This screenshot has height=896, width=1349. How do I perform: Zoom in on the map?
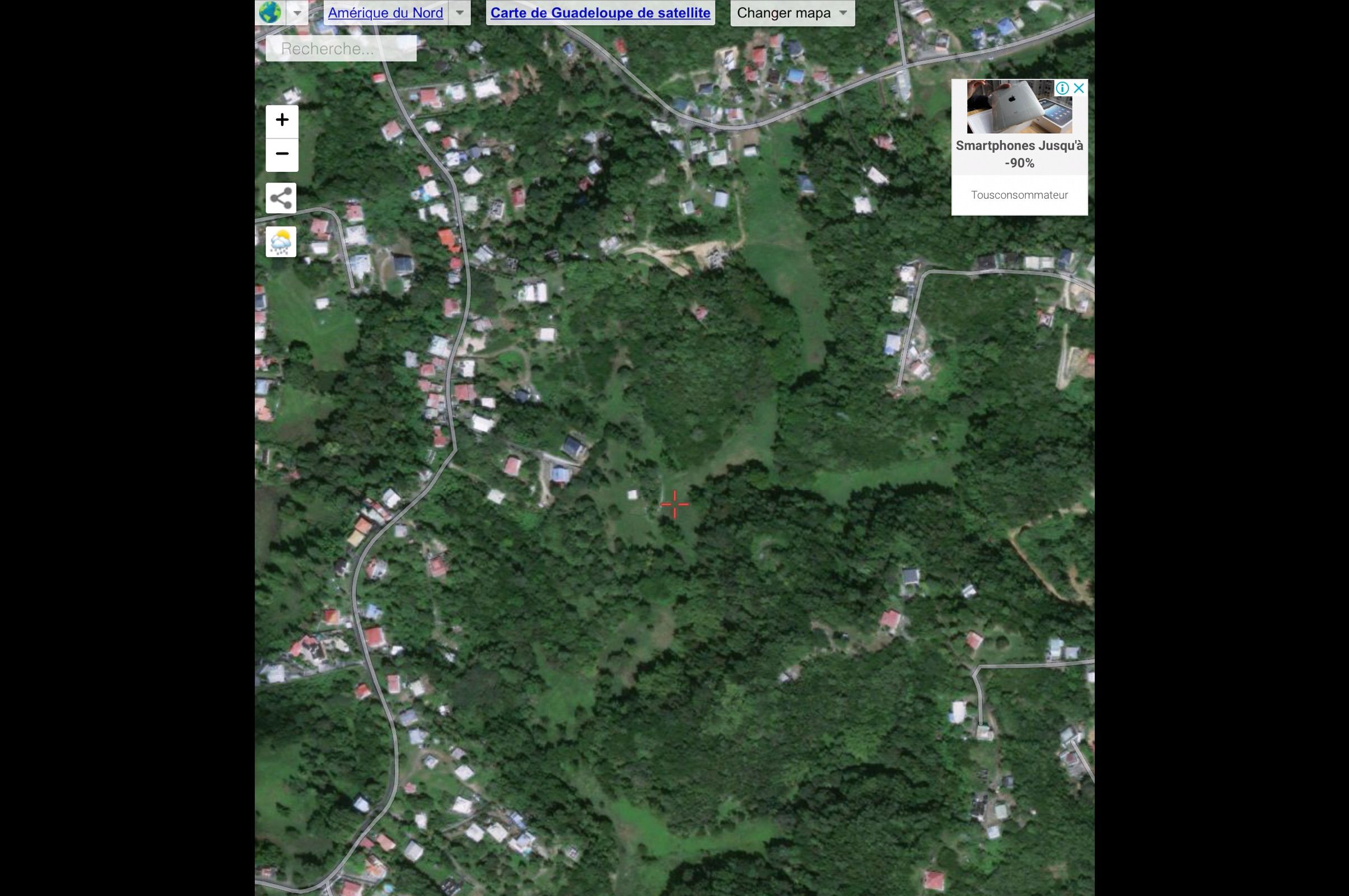pos(282,120)
